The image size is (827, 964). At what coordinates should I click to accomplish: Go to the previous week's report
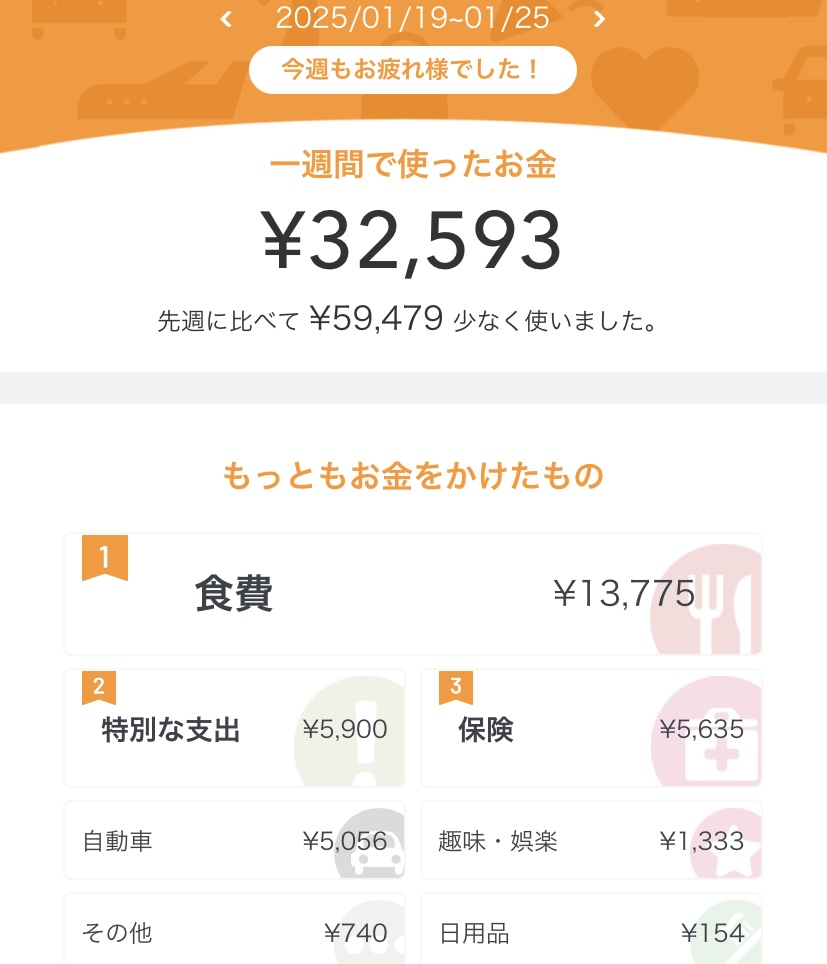tap(226, 18)
